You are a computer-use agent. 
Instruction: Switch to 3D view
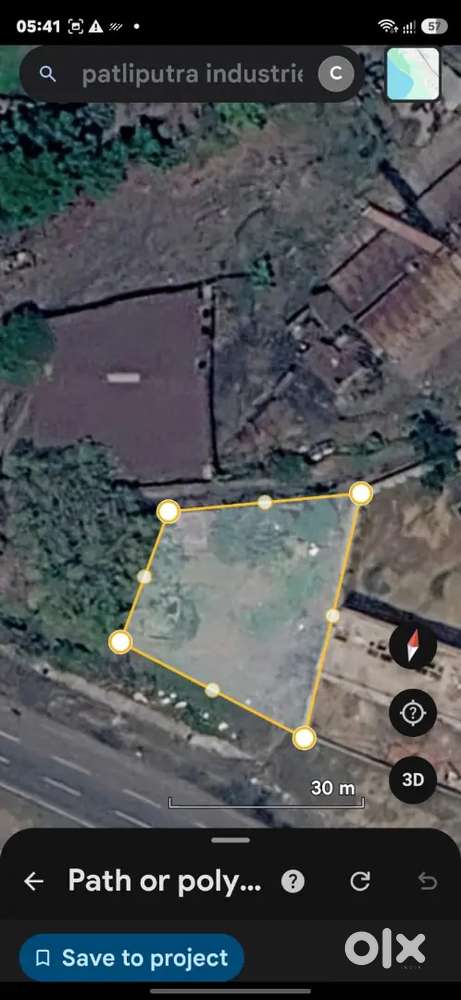pos(413,780)
